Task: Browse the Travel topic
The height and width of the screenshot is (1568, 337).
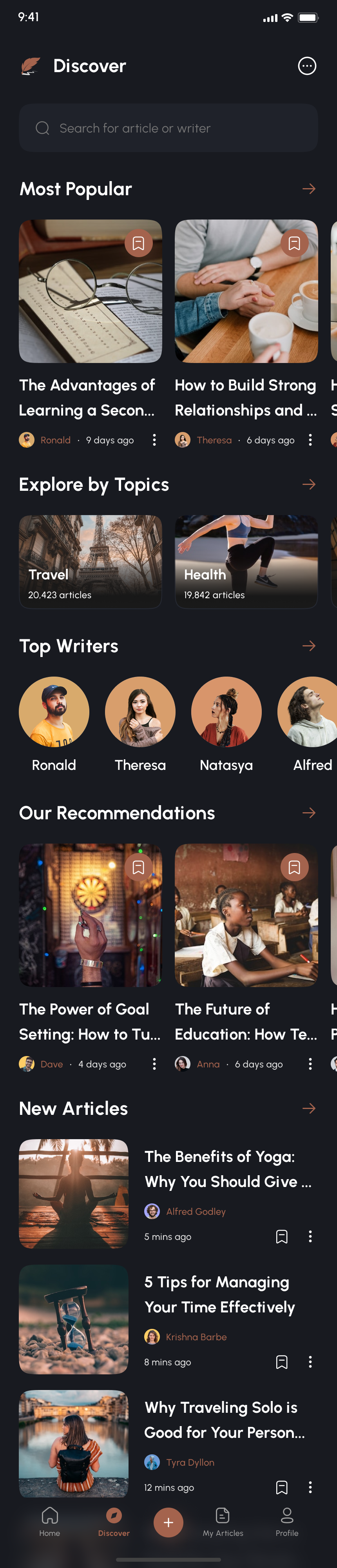Action: [x=90, y=561]
